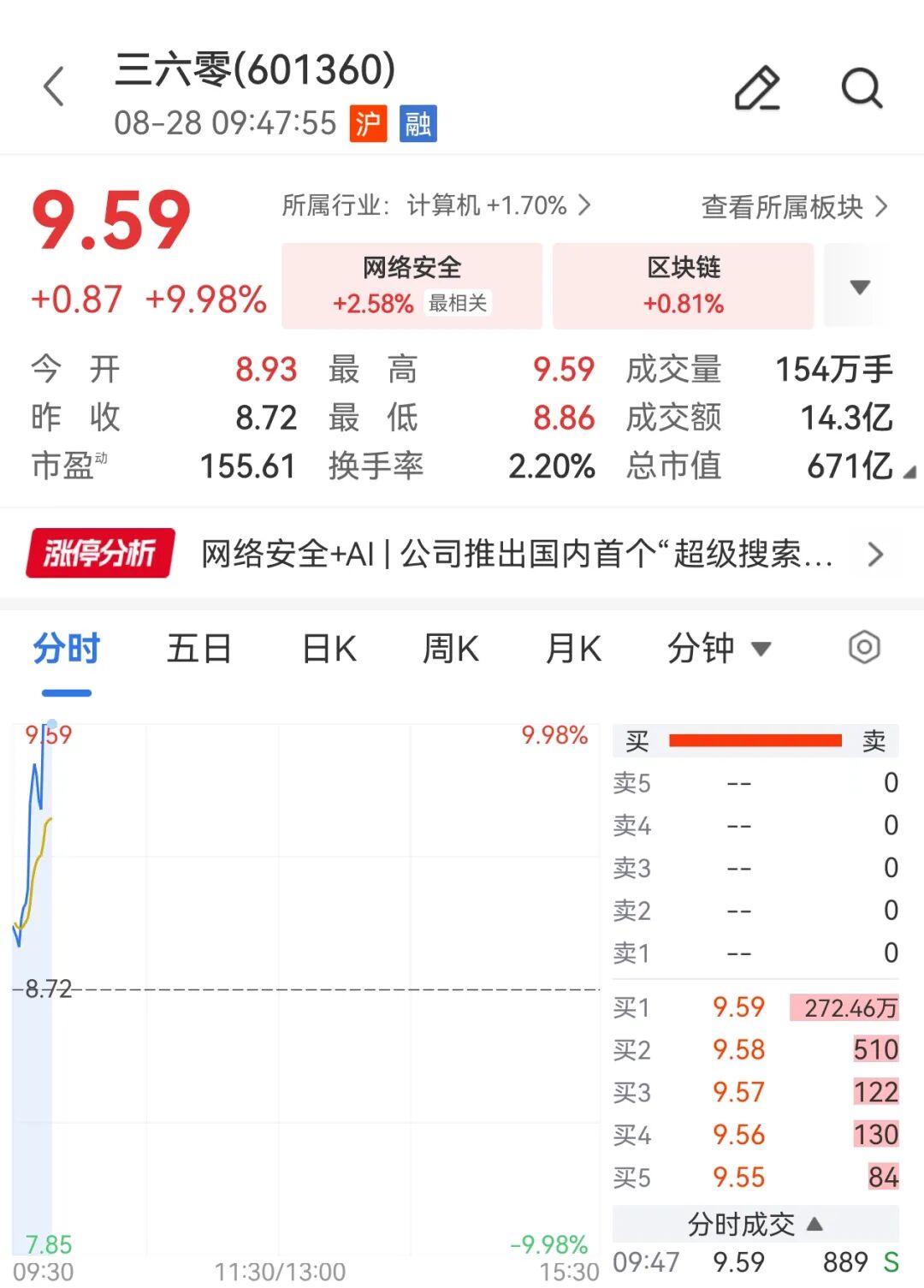Open stock search magnifier
This screenshot has height=1288, width=924.
pyautogui.click(x=862, y=87)
